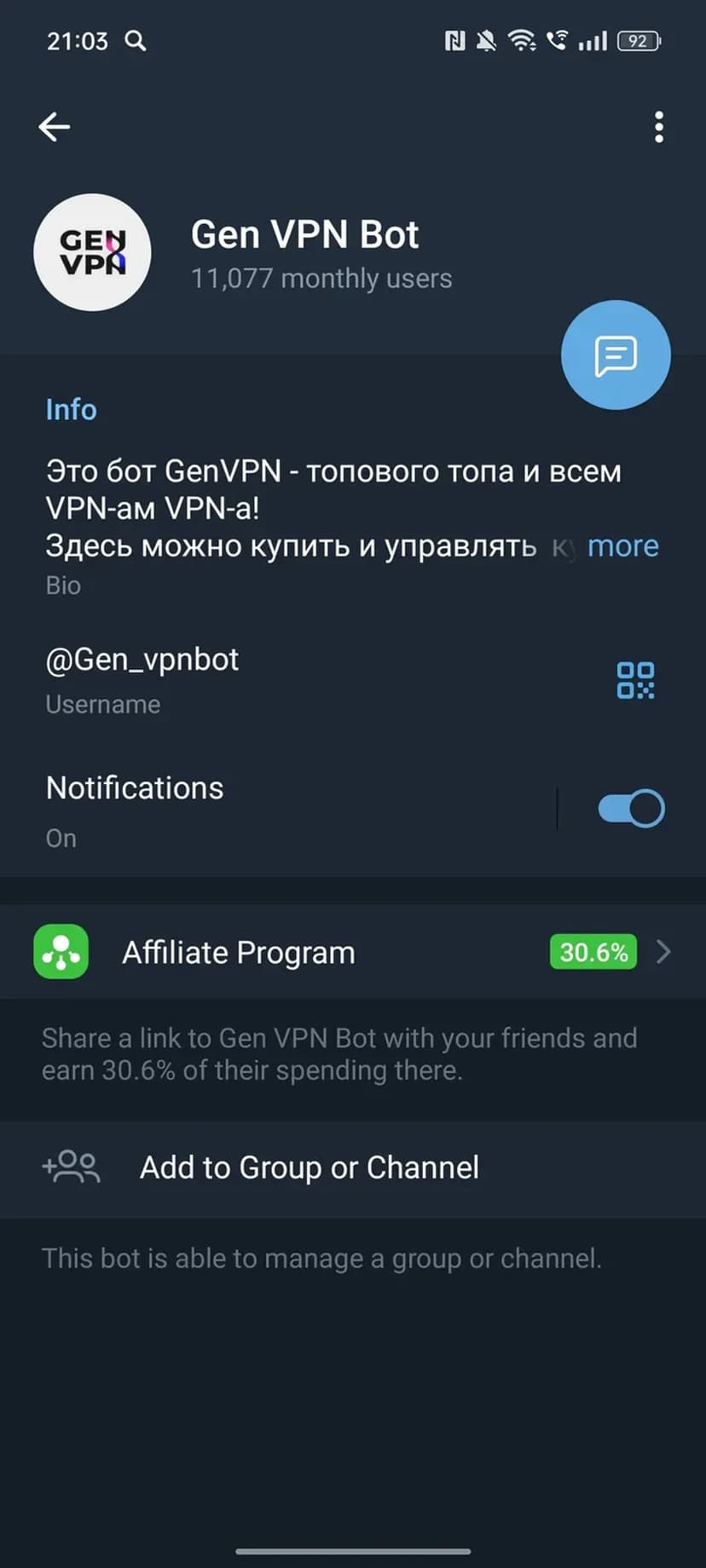Select Add to Group or Channel
This screenshot has height=1568, width=706.
(x=309, y=1167)
